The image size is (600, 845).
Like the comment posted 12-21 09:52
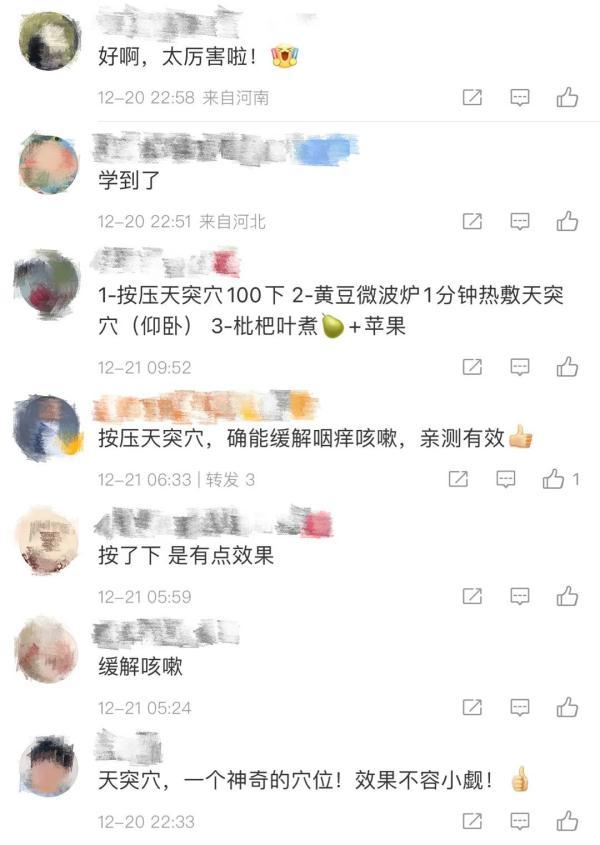(x=567, y=367)
